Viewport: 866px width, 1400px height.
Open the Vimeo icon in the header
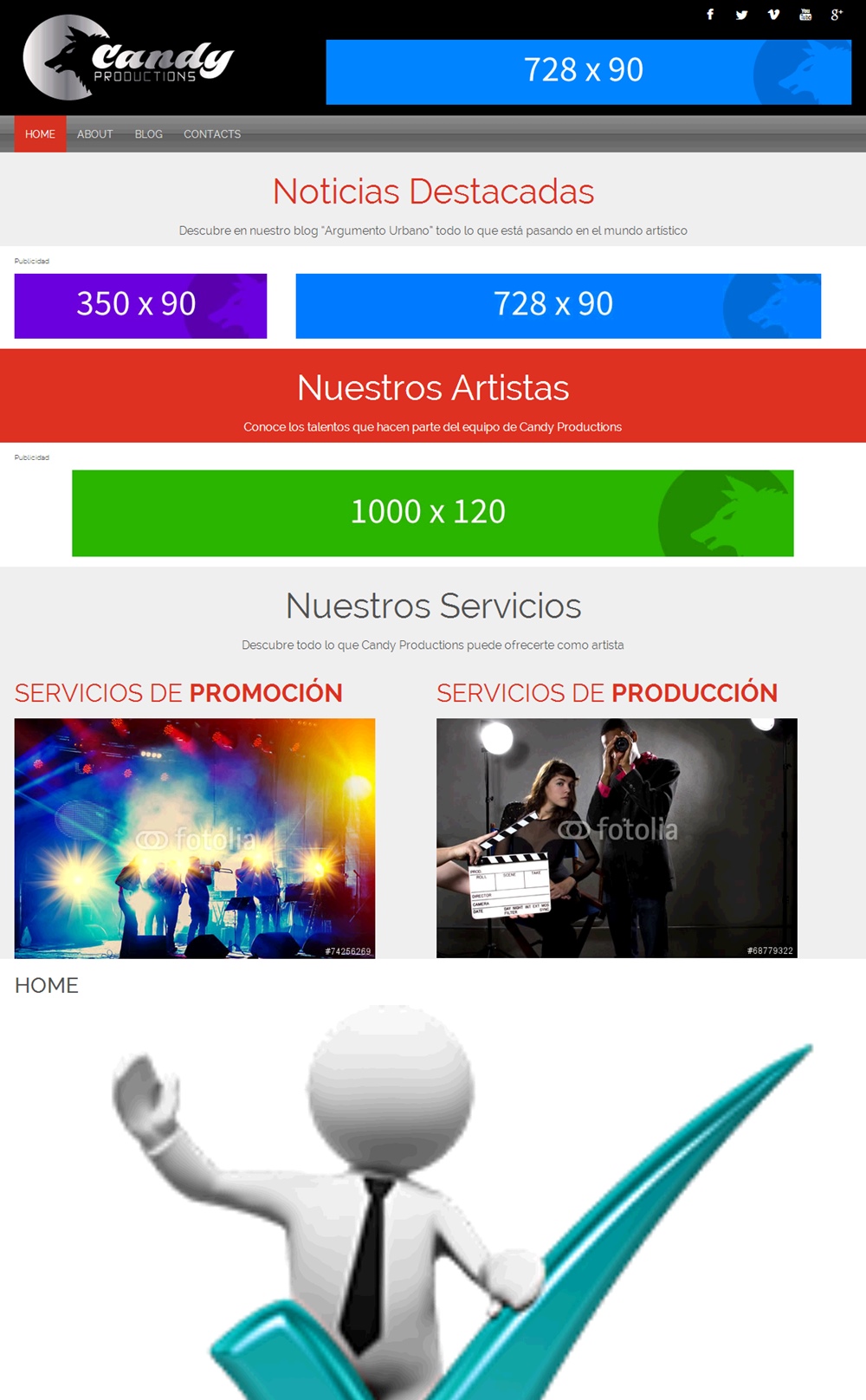point(773,15)
